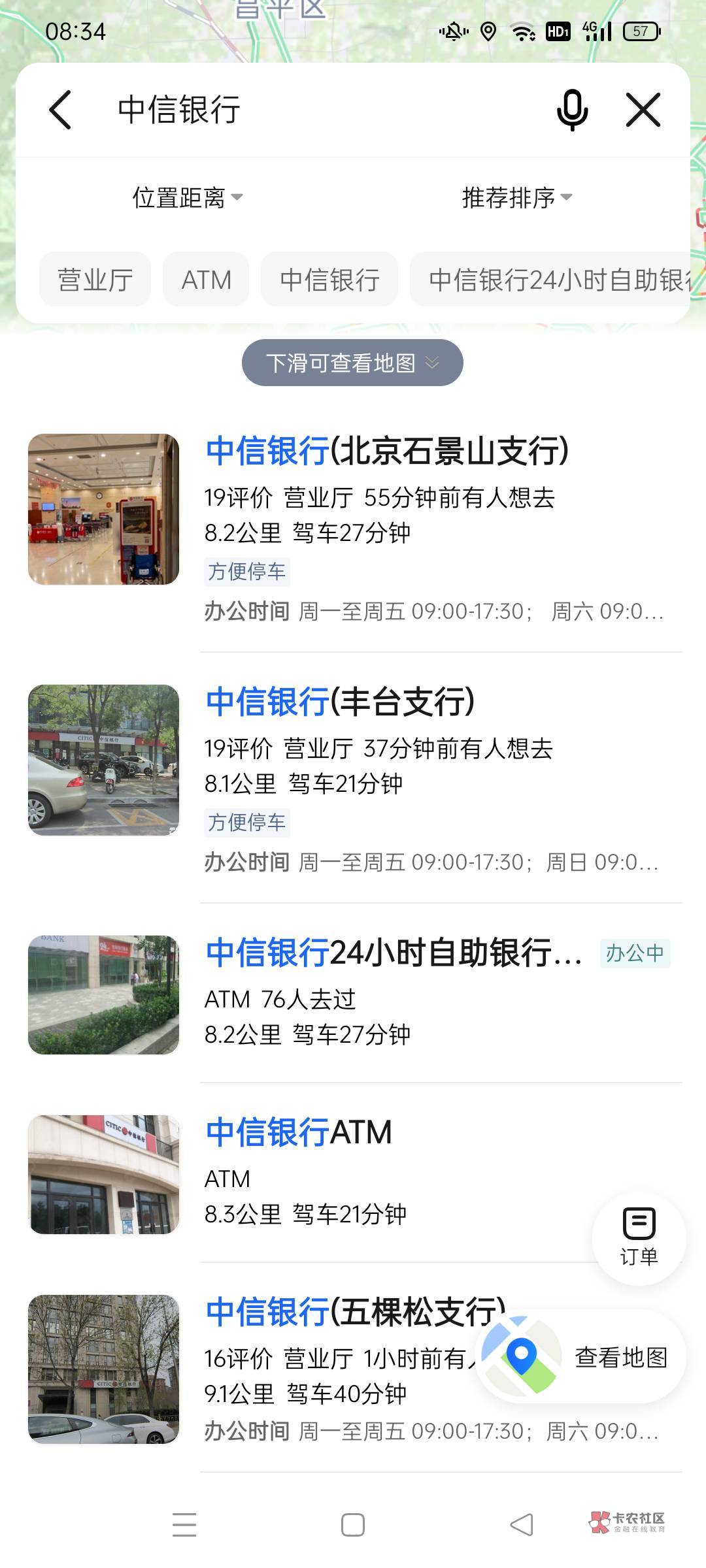Tap the 中信银行 search field

pyautogui.click(x=327, y=109)
